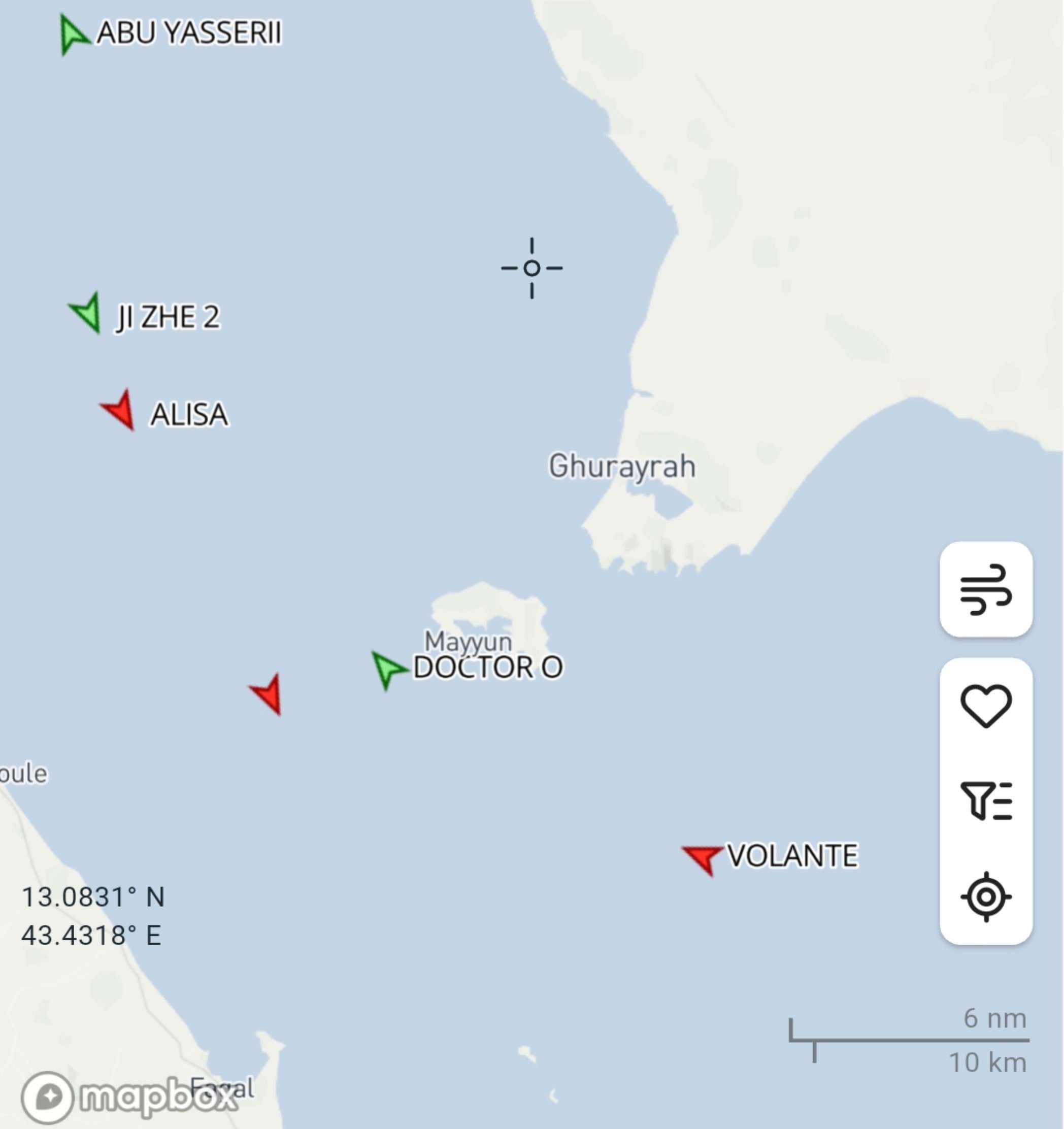Select the JI ZHE 2 vessel marker

(x=87, y=312)
